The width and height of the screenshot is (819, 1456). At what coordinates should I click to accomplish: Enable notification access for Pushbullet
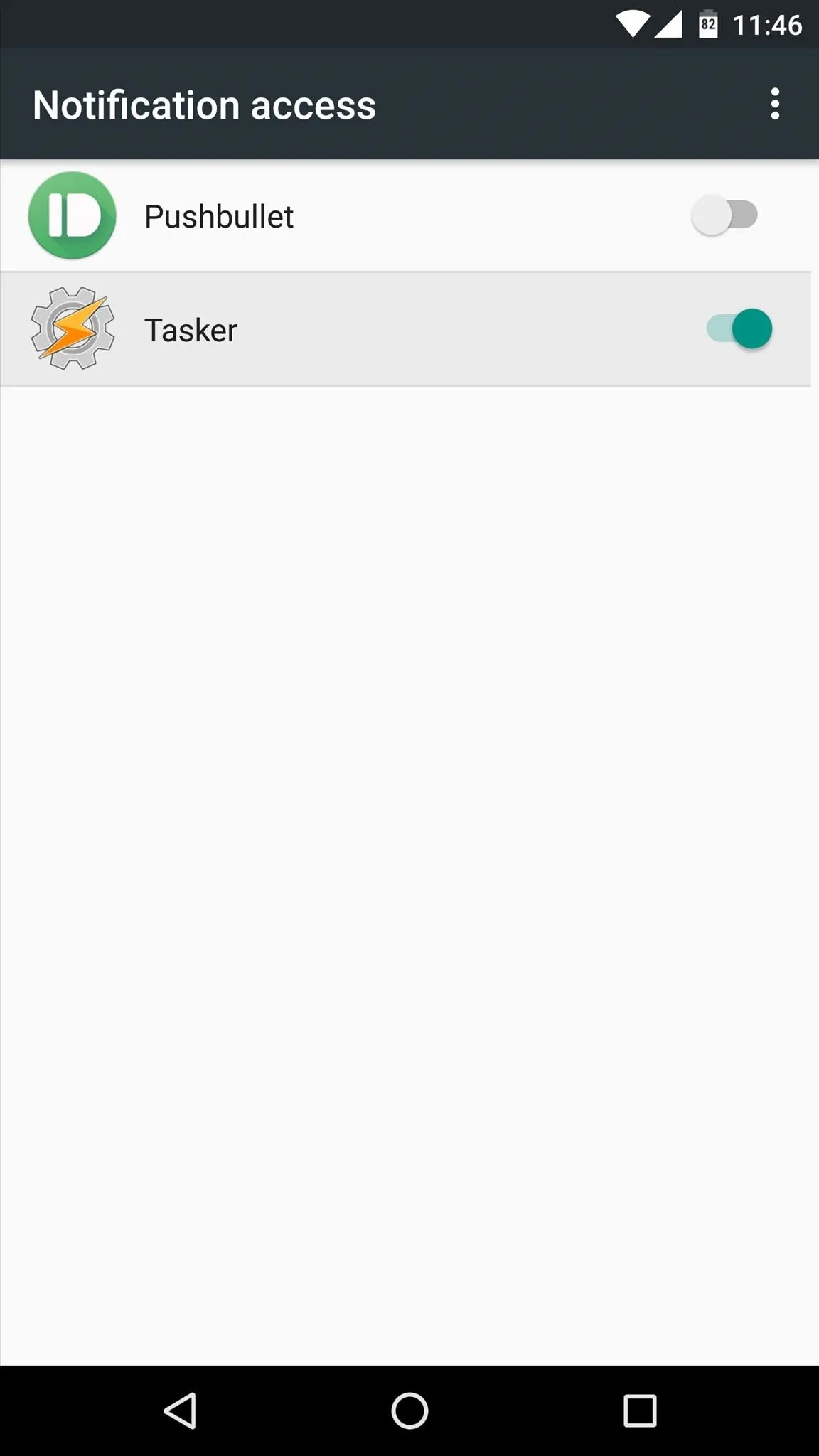724,215
